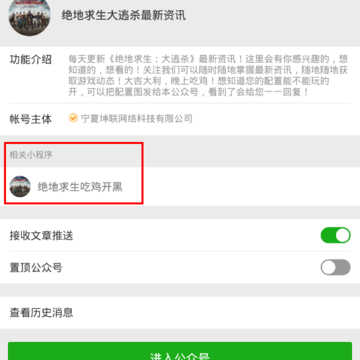Tap the 进入公众号 button
Screen dimensions: 360x360
pyautogui.click(x=180, y=351)
